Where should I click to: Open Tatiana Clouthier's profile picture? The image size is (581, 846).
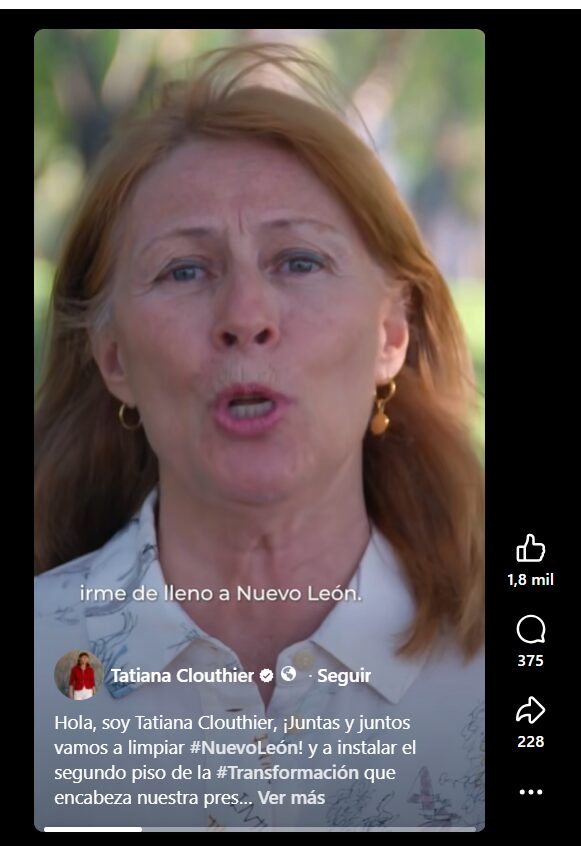[x=79, y=675]
